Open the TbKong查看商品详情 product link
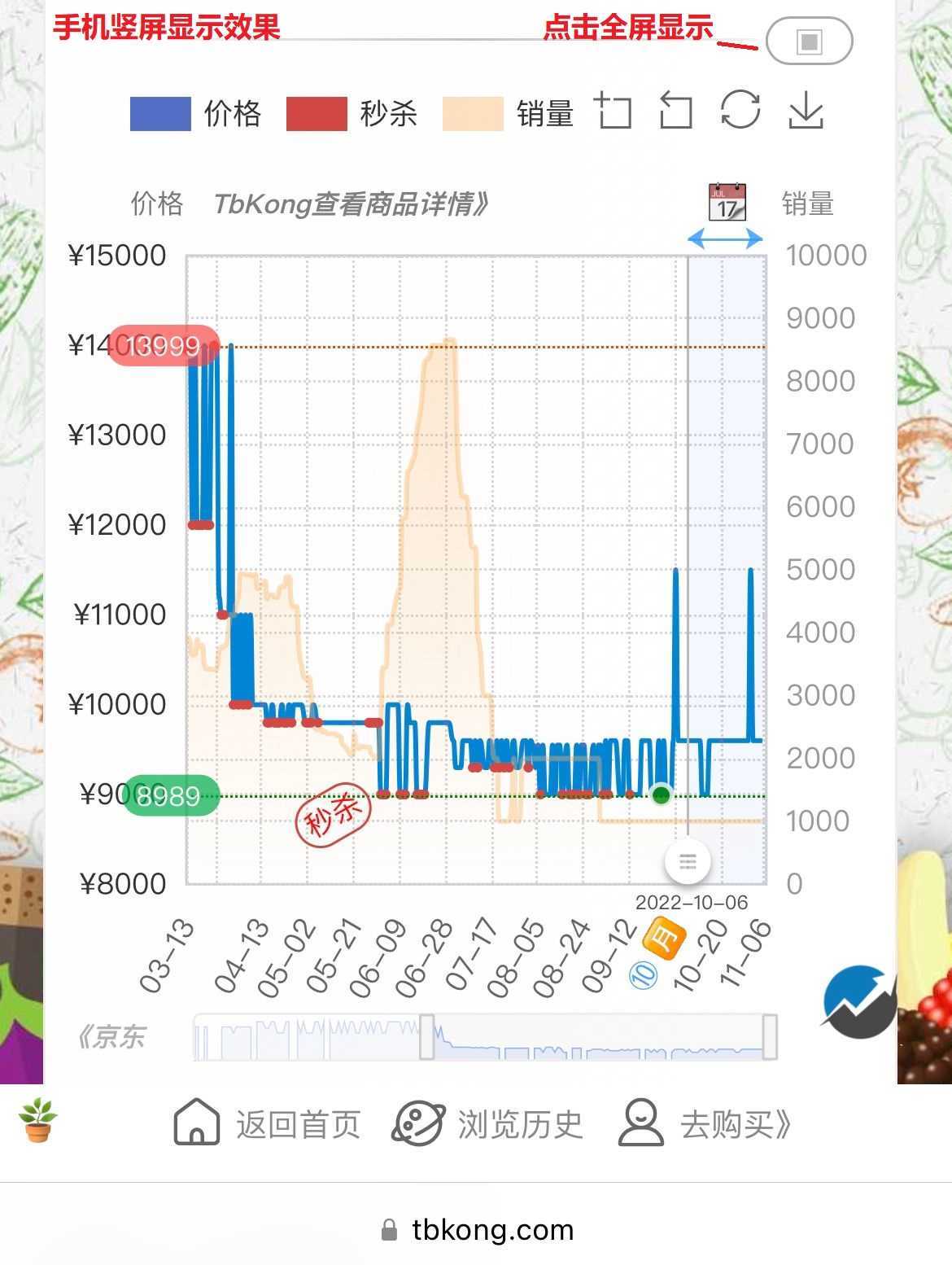Image resolution: width=952 pixels, height=1265 pixels. [x=350, y=205]
